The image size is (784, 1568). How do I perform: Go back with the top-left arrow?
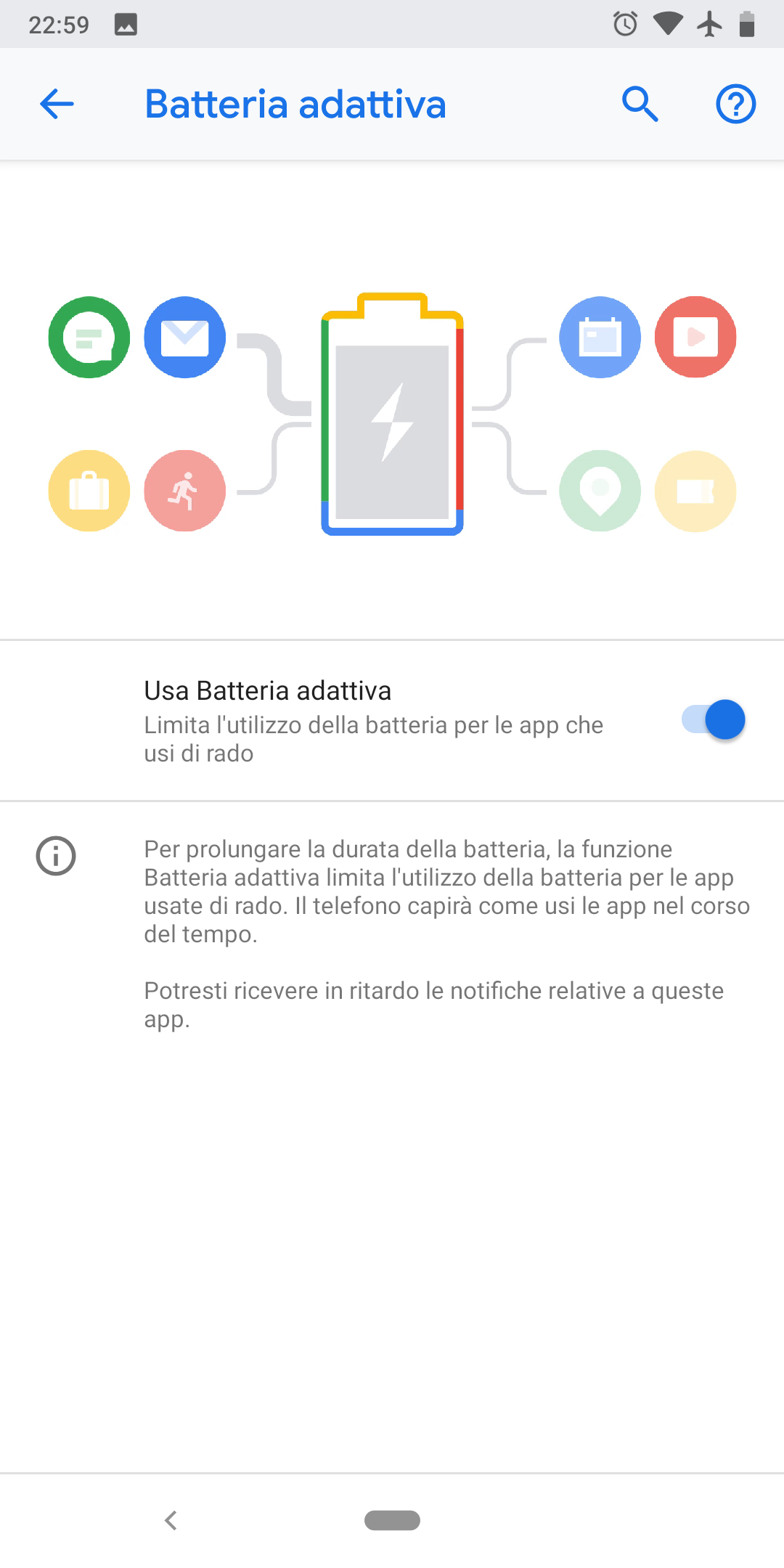pyautogui.click(x=57, y=104)
